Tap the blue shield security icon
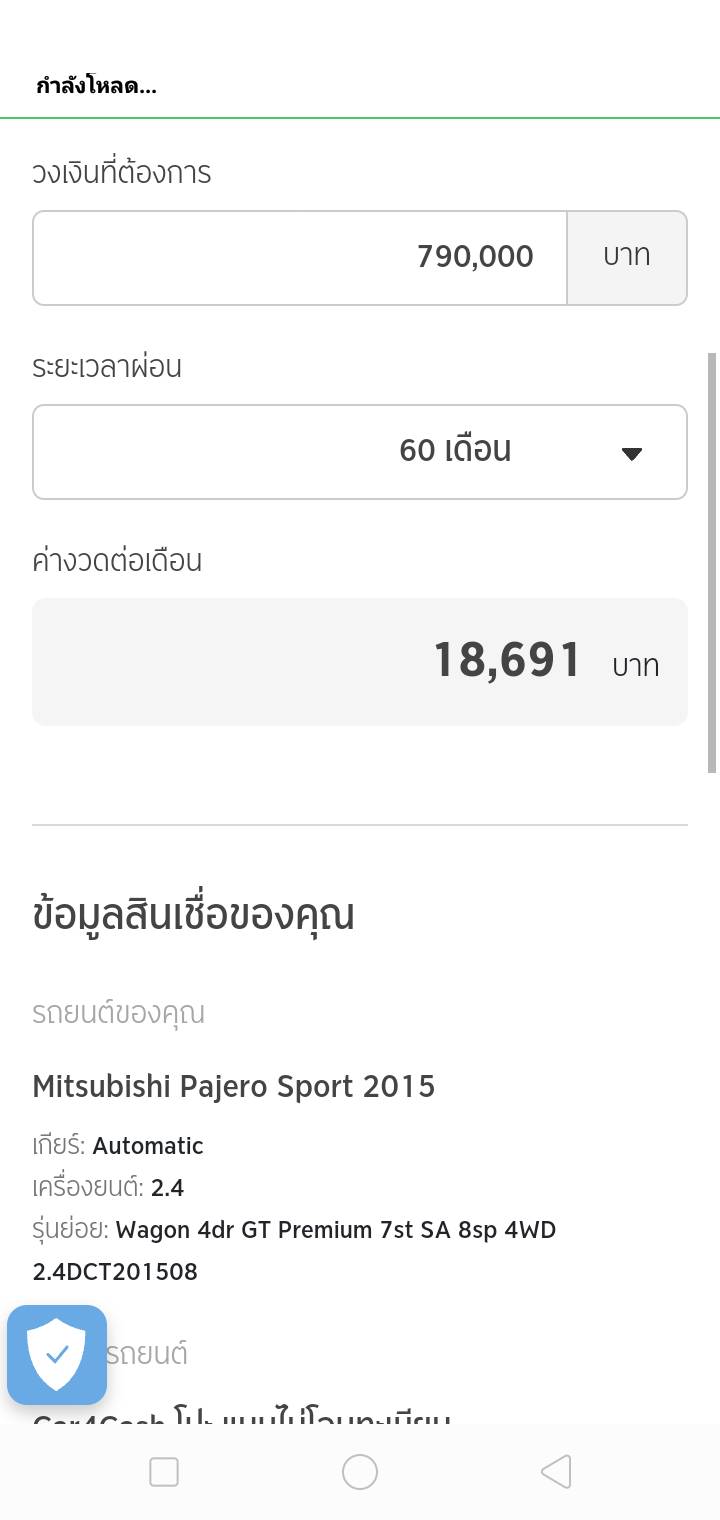 (x=57, y=1354)
